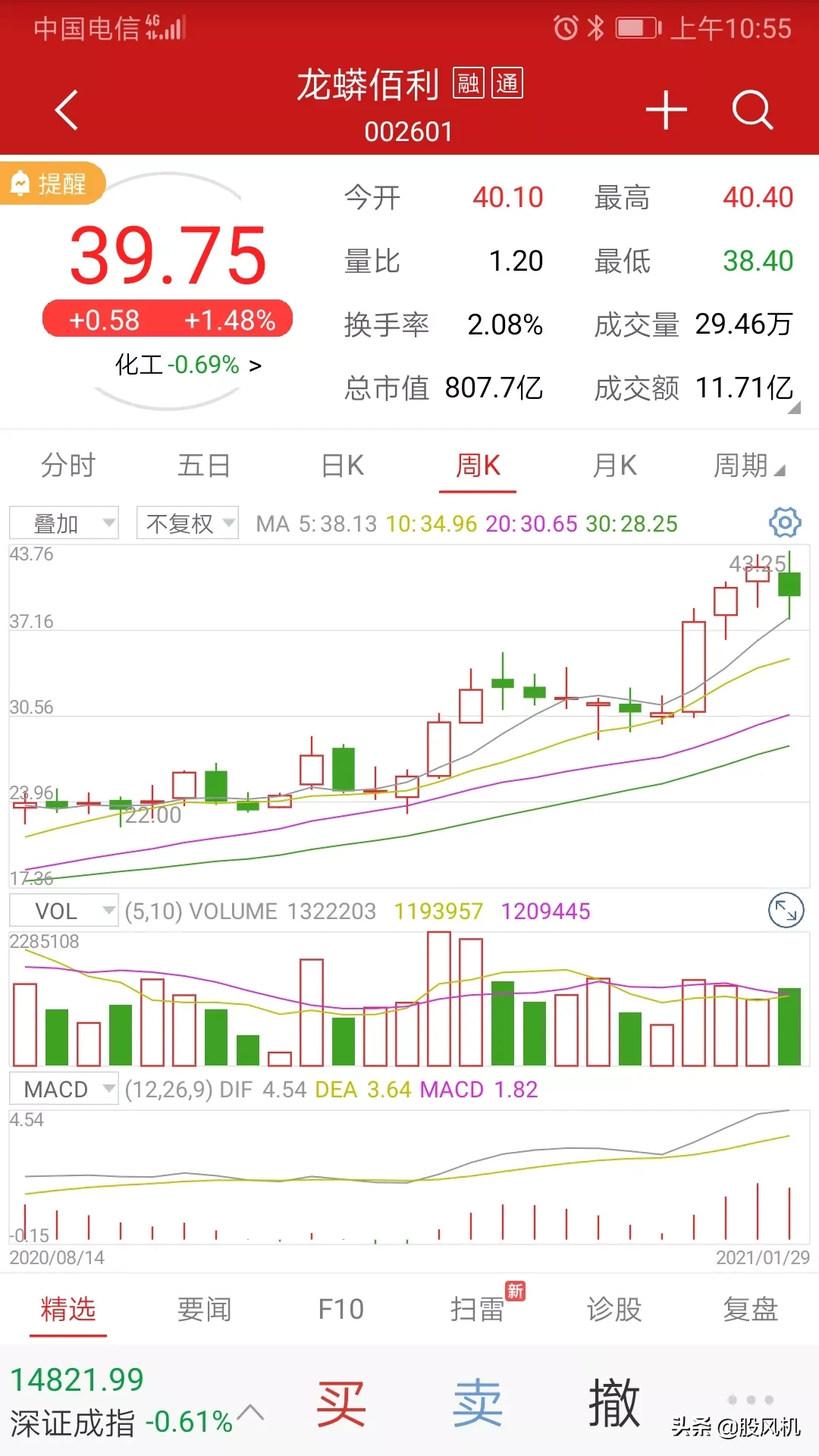Open the 叠加 overlay dropdown

pyautogui.click(x=64, y=523)
